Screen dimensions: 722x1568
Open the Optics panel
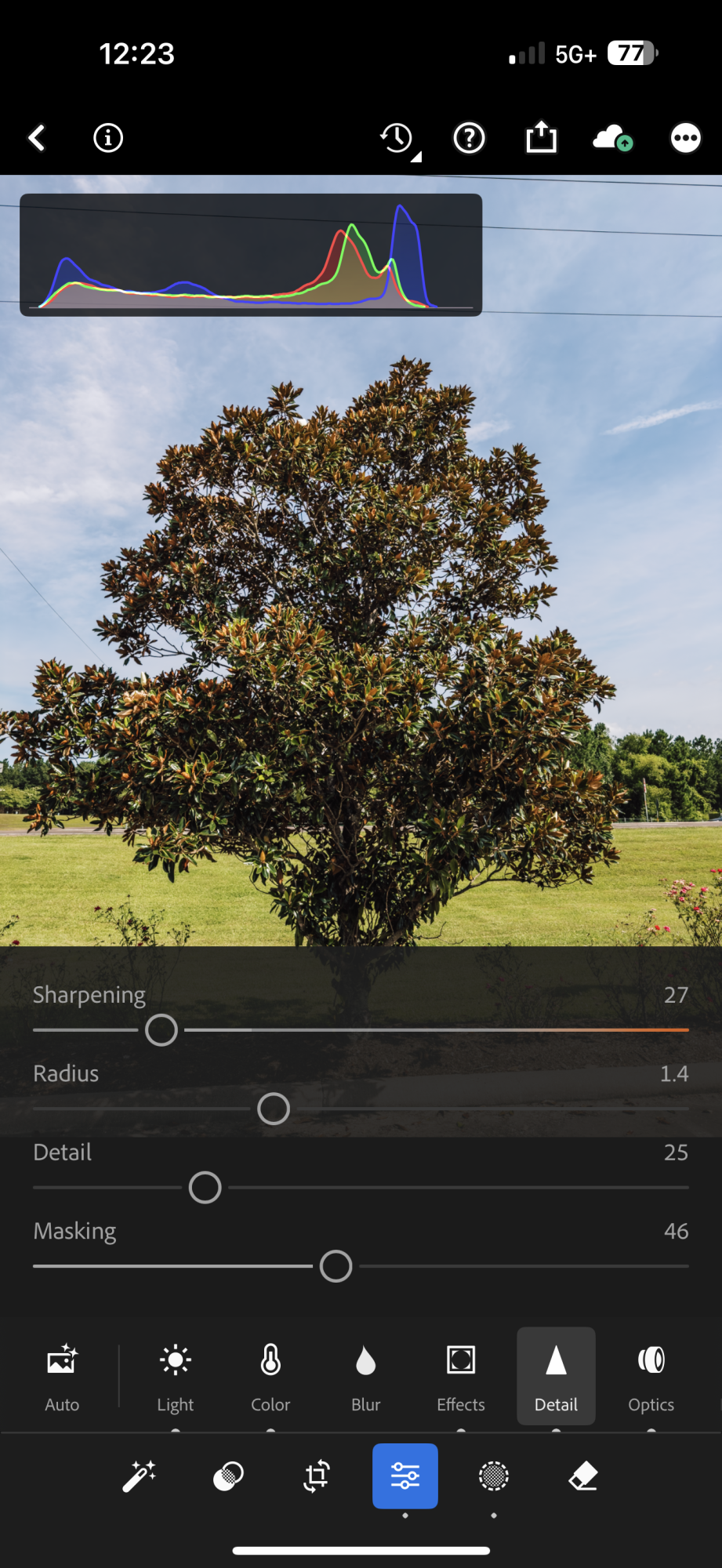tap(651, 1376)
